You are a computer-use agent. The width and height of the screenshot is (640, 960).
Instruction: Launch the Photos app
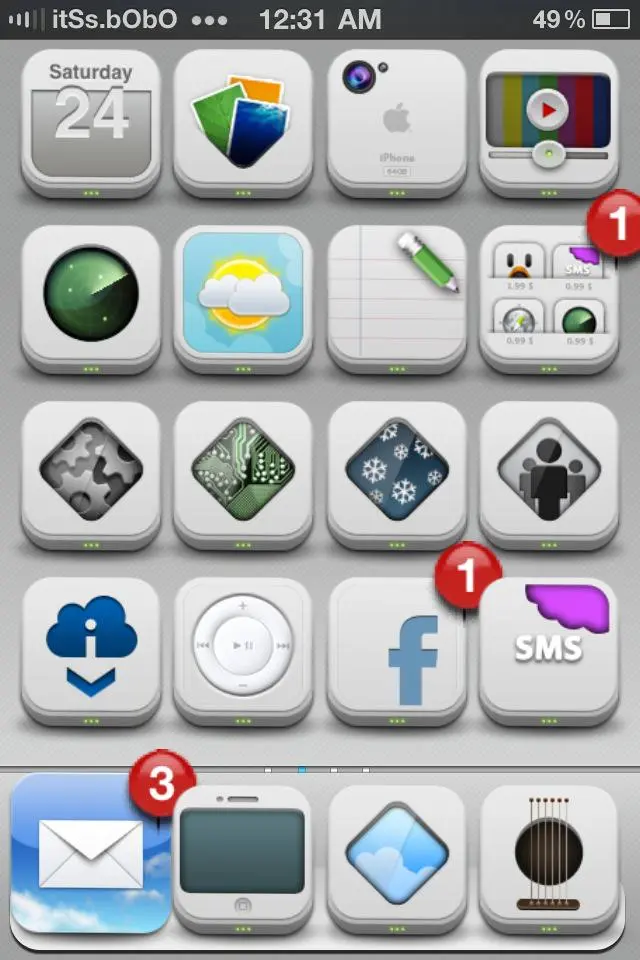point(243,118)
